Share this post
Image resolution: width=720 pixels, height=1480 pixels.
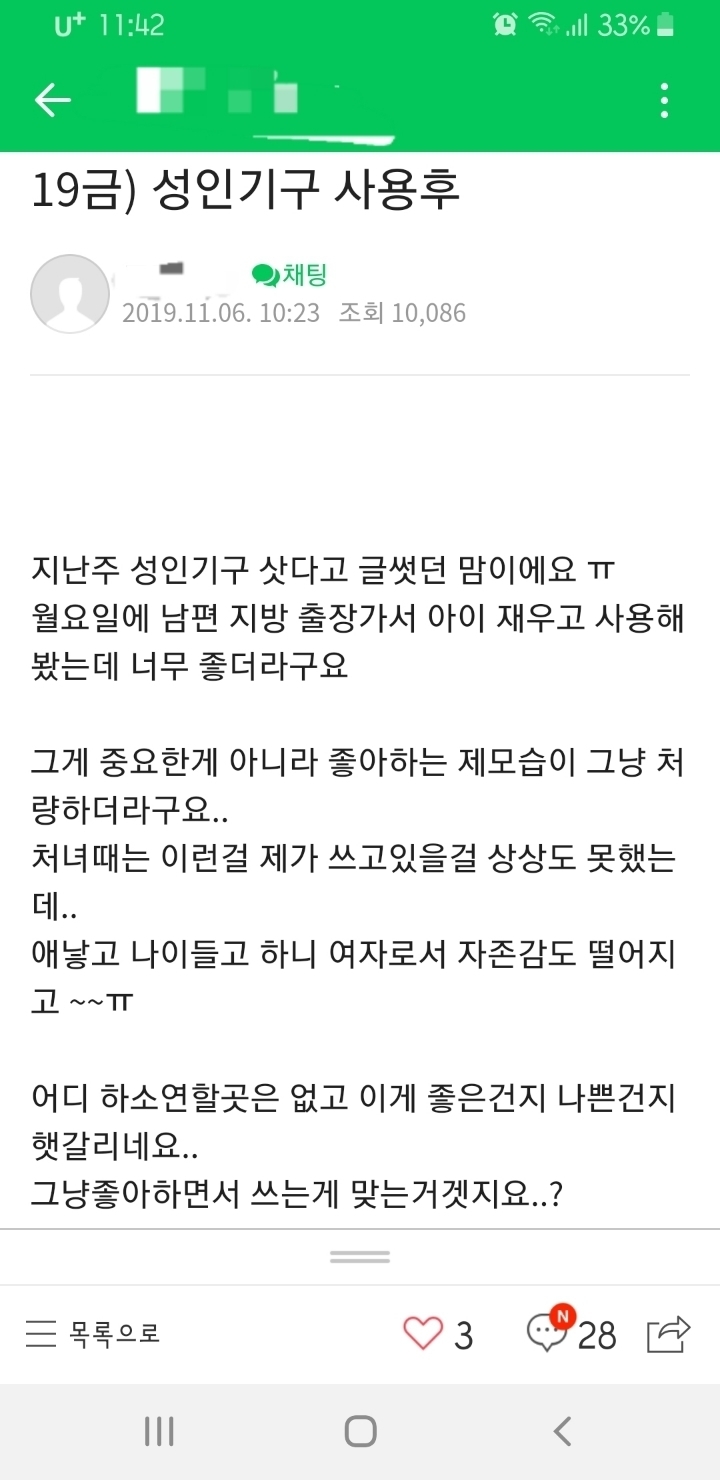pyautogui.click(x=669, y=1334)
